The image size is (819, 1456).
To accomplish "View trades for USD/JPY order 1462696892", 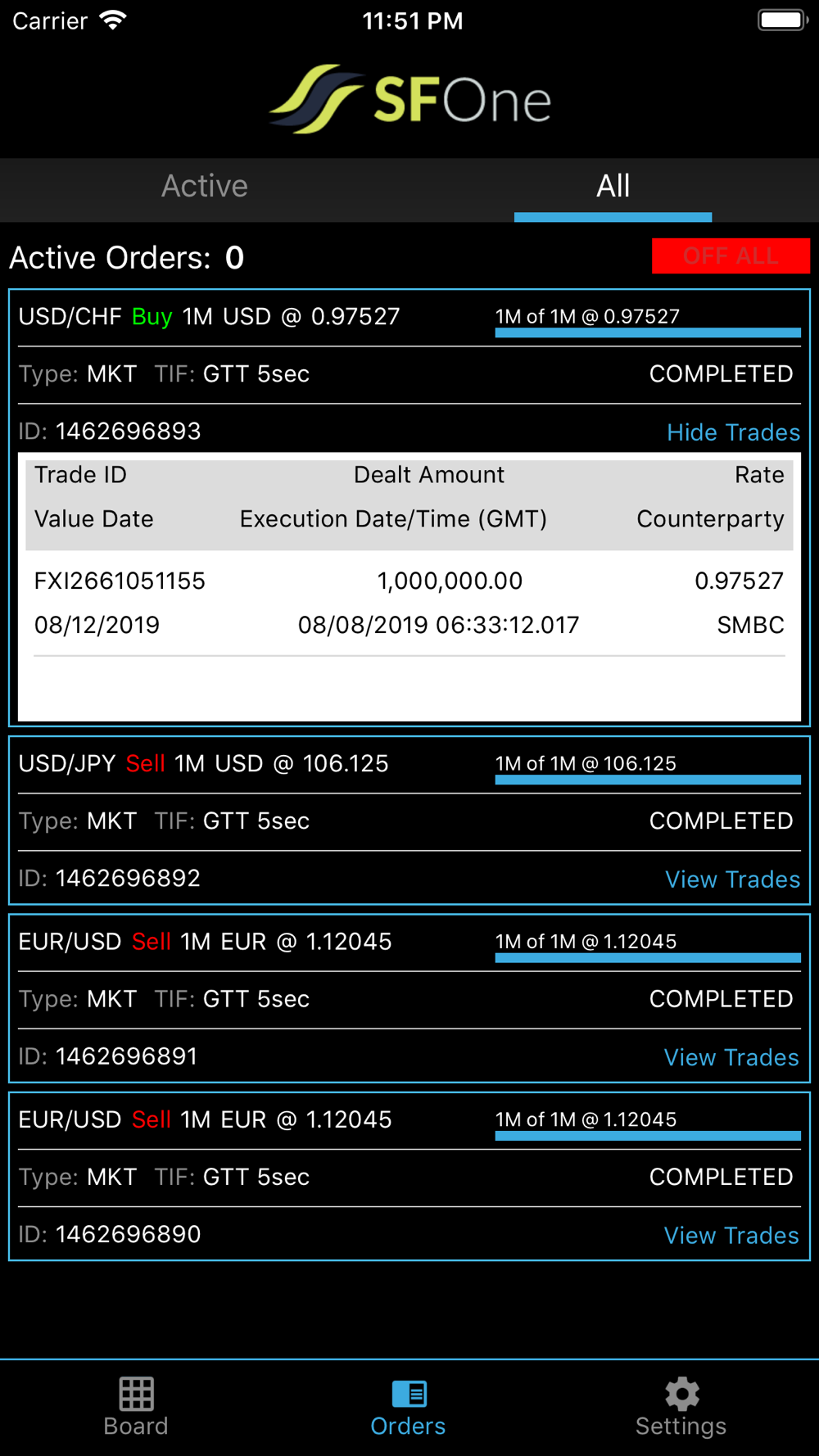I will point(732,879).
